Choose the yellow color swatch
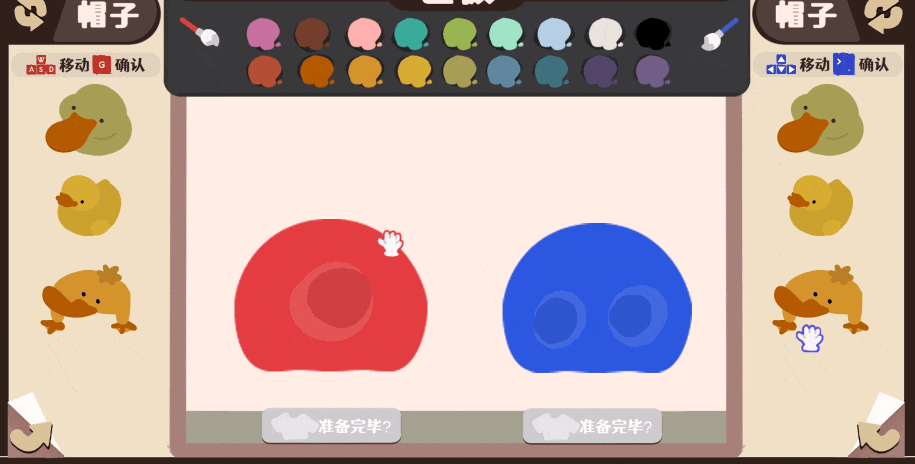Screen dimensions: 915x464 click(411, 71)
